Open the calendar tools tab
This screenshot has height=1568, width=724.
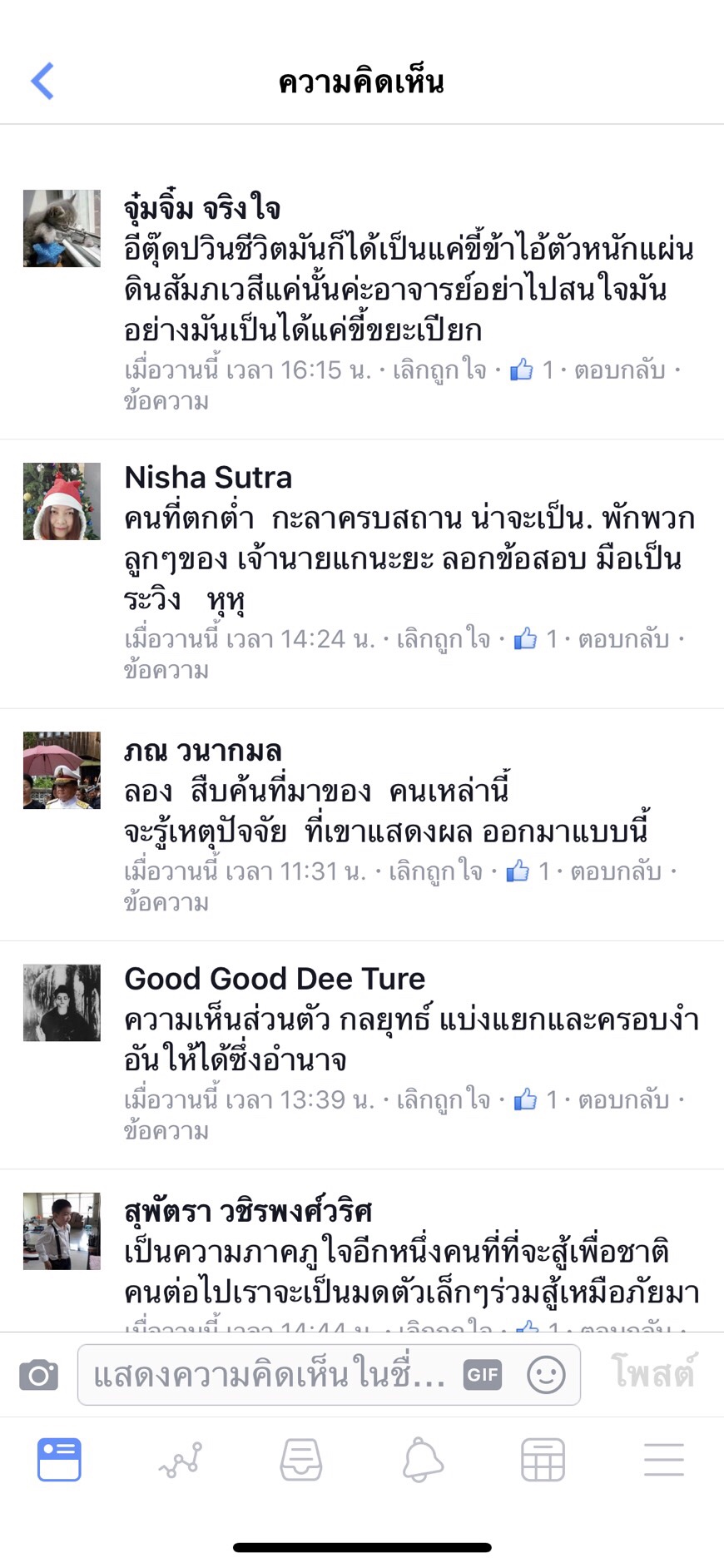coord(543,1460)
